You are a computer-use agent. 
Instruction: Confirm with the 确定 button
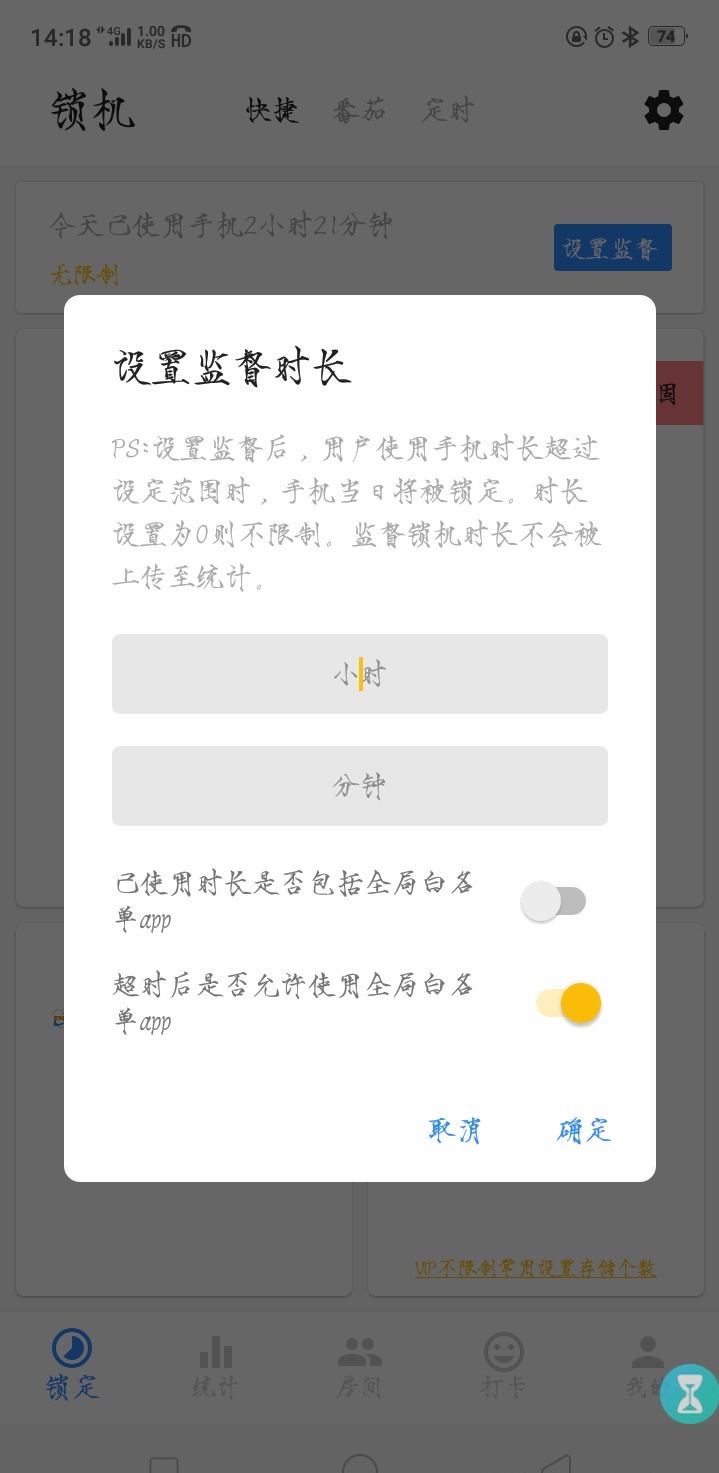point(584,1130)
